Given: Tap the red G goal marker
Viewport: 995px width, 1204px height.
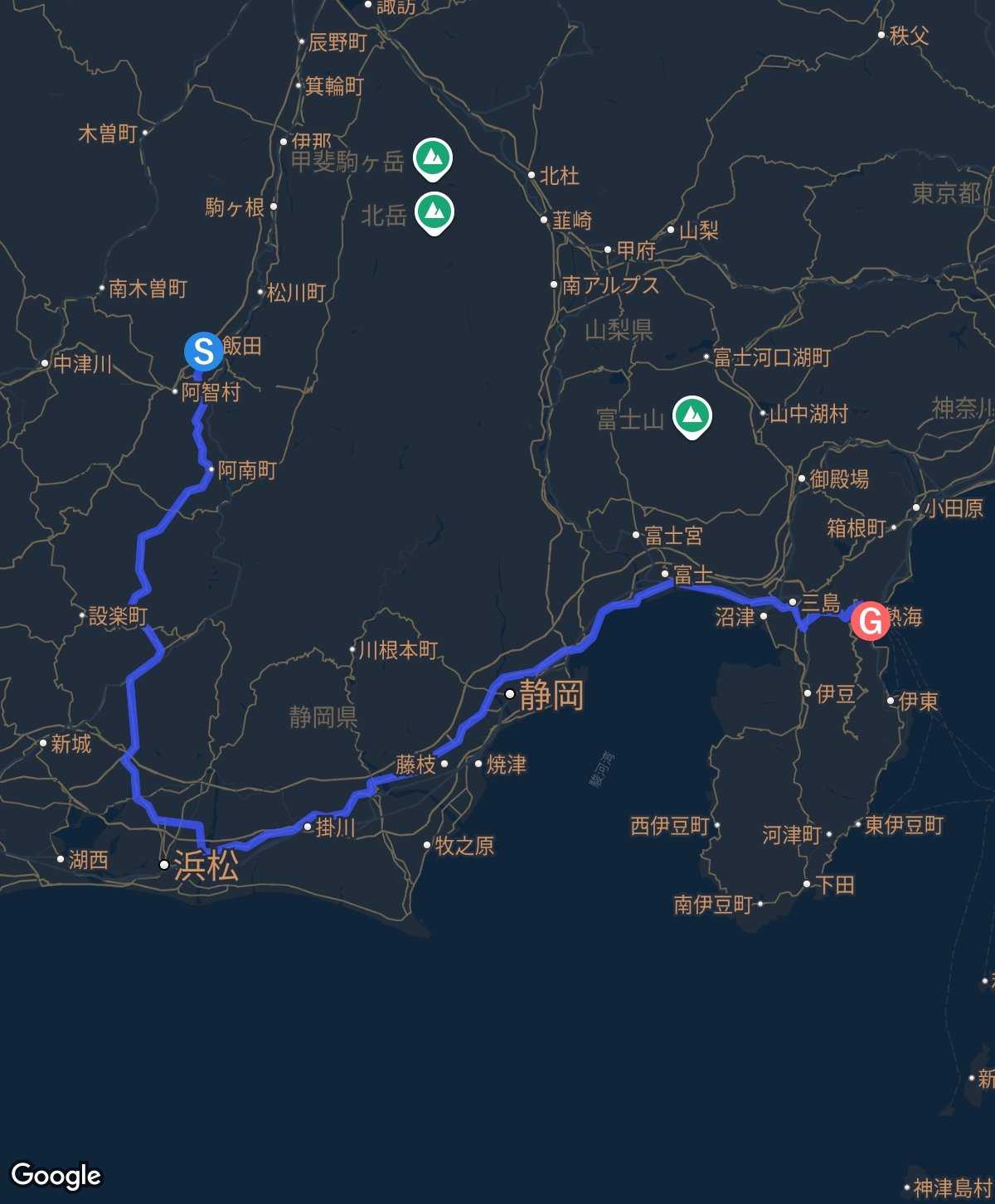Looking at the screenshot, I should point(870,620).
